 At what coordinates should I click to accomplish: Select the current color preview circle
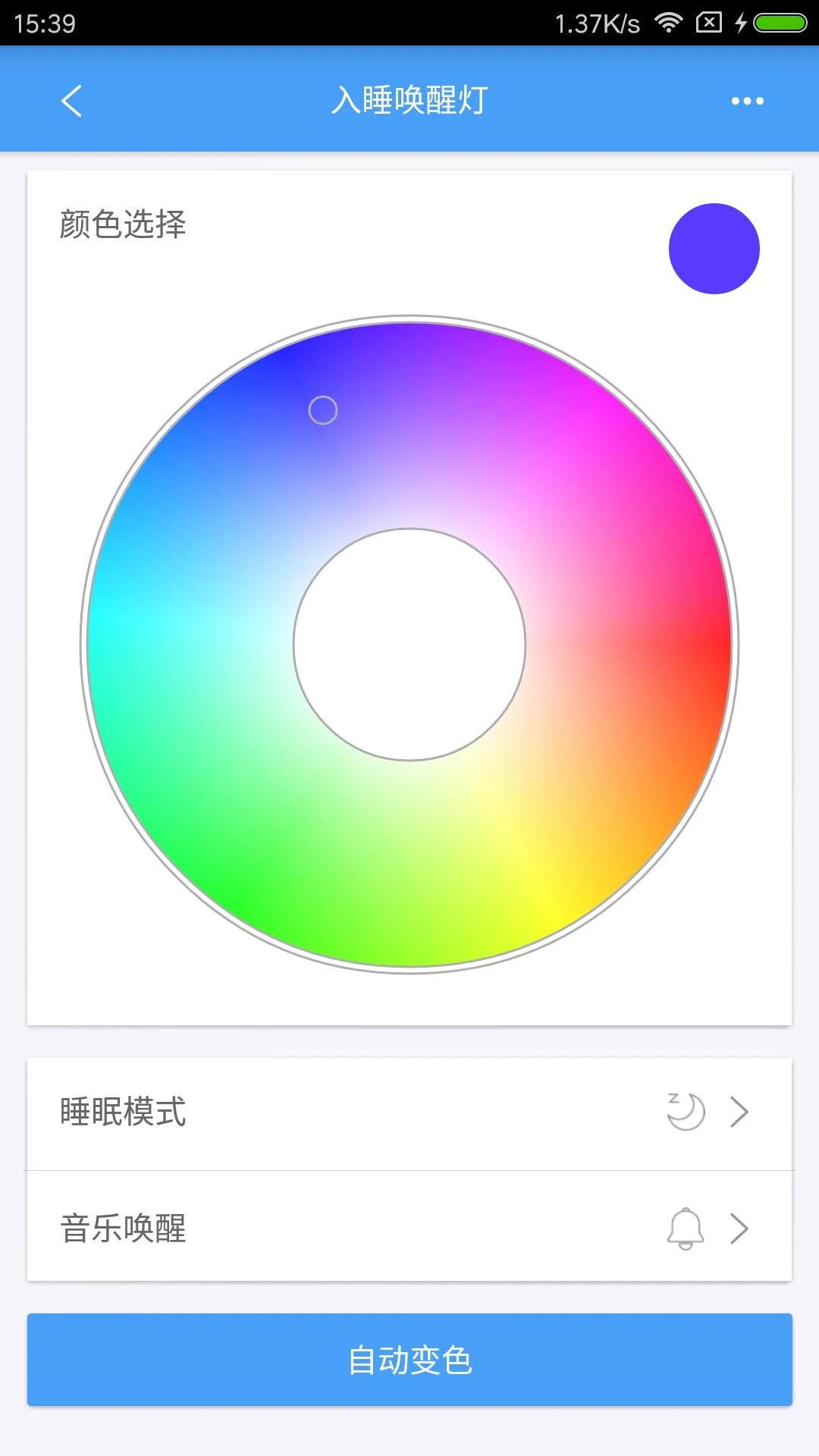(x=714, y=248)
